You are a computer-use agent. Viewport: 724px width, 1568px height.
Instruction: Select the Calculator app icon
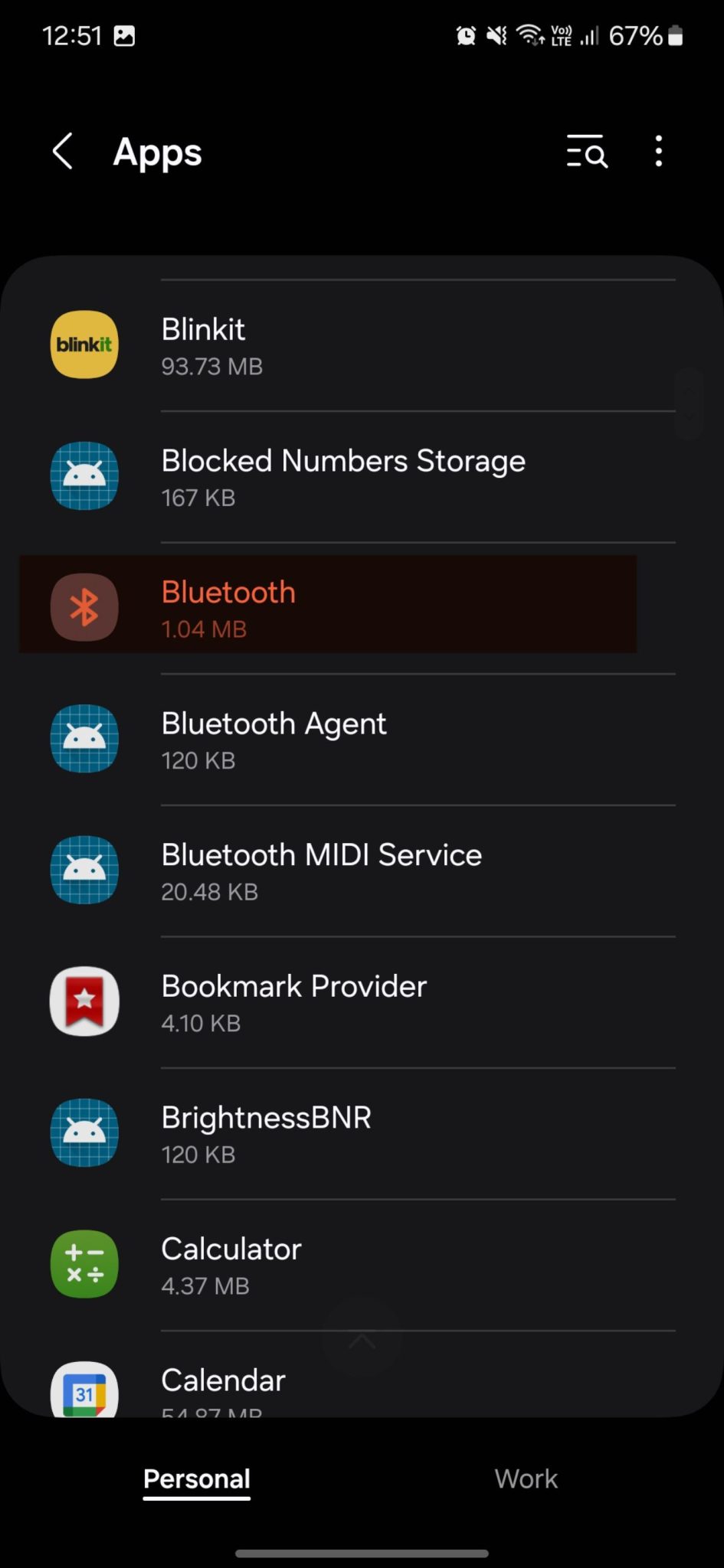click(84, 1264)
